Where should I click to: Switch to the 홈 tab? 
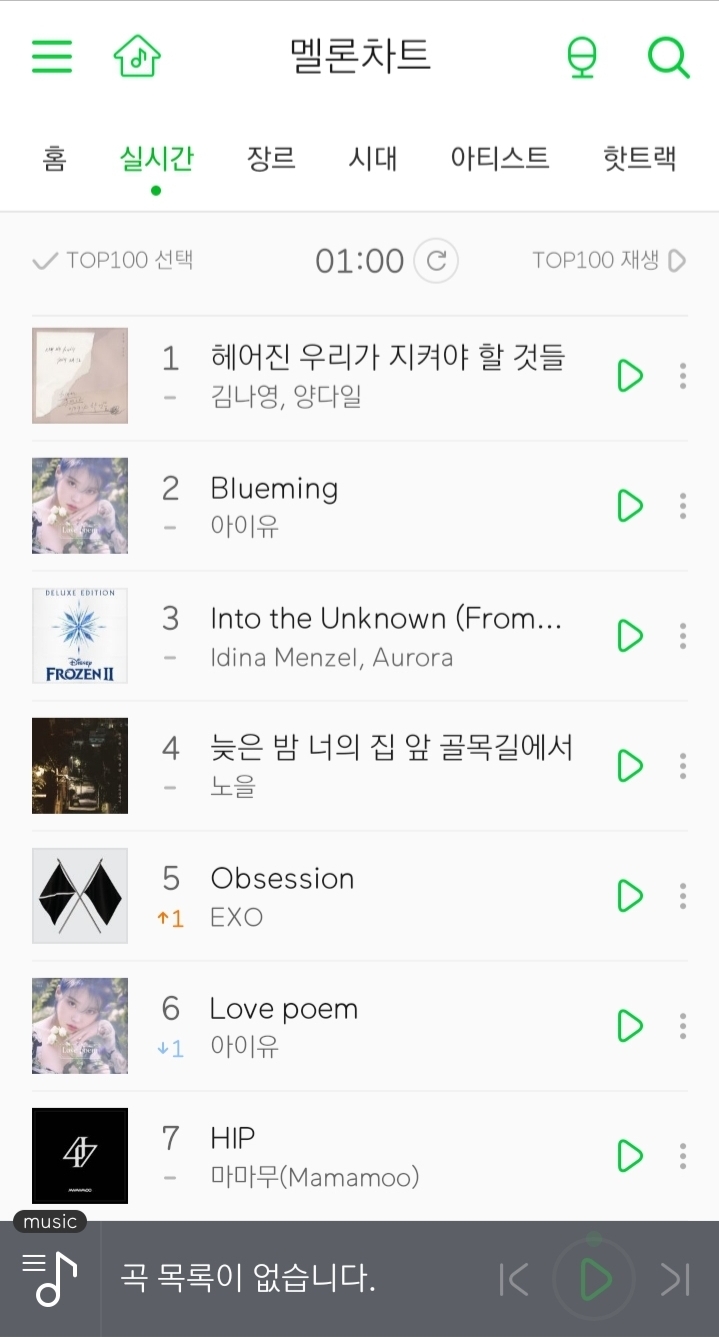(x=54, y=158)
